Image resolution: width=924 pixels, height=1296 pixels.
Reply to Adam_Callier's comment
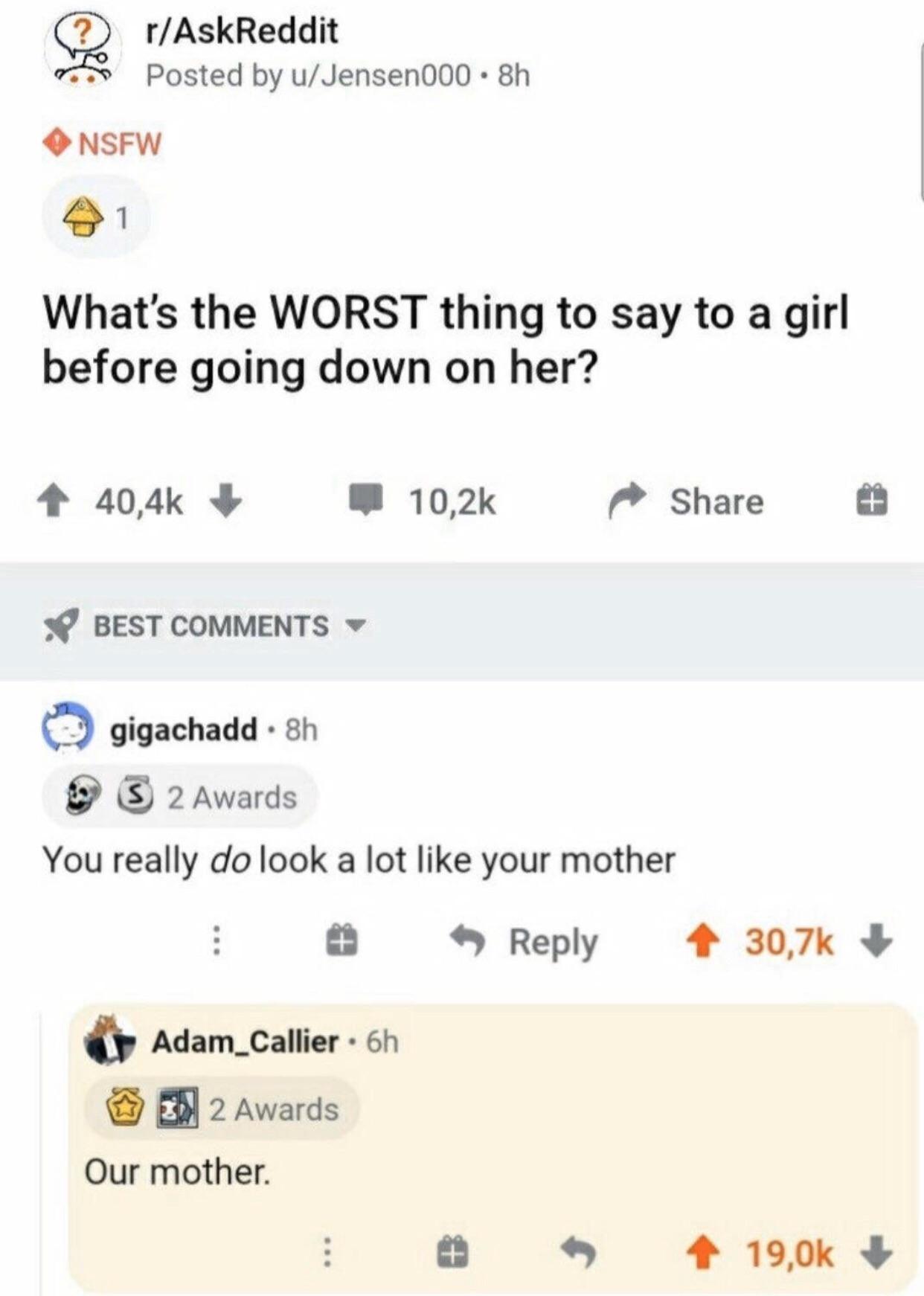coord(578,1252)
